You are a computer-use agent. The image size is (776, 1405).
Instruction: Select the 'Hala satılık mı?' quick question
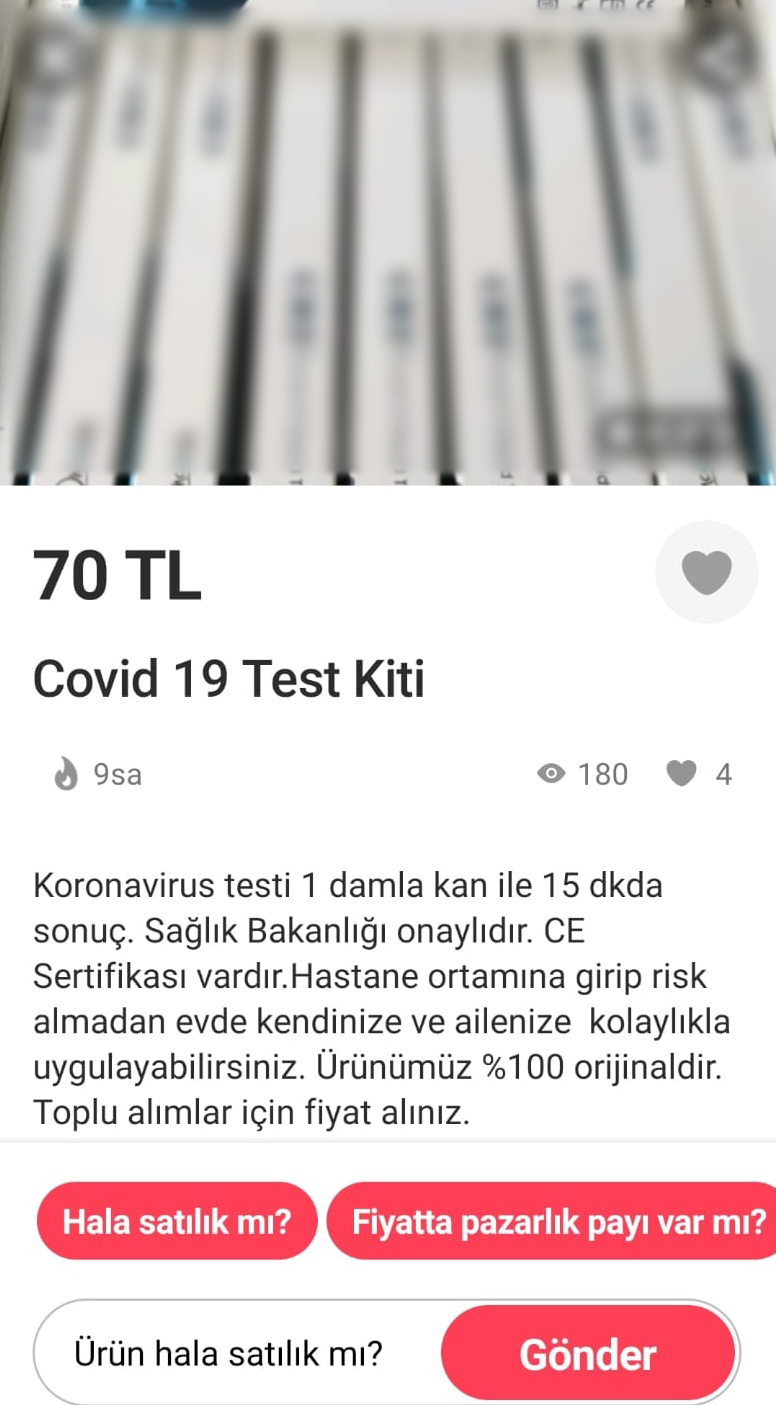177,1221
